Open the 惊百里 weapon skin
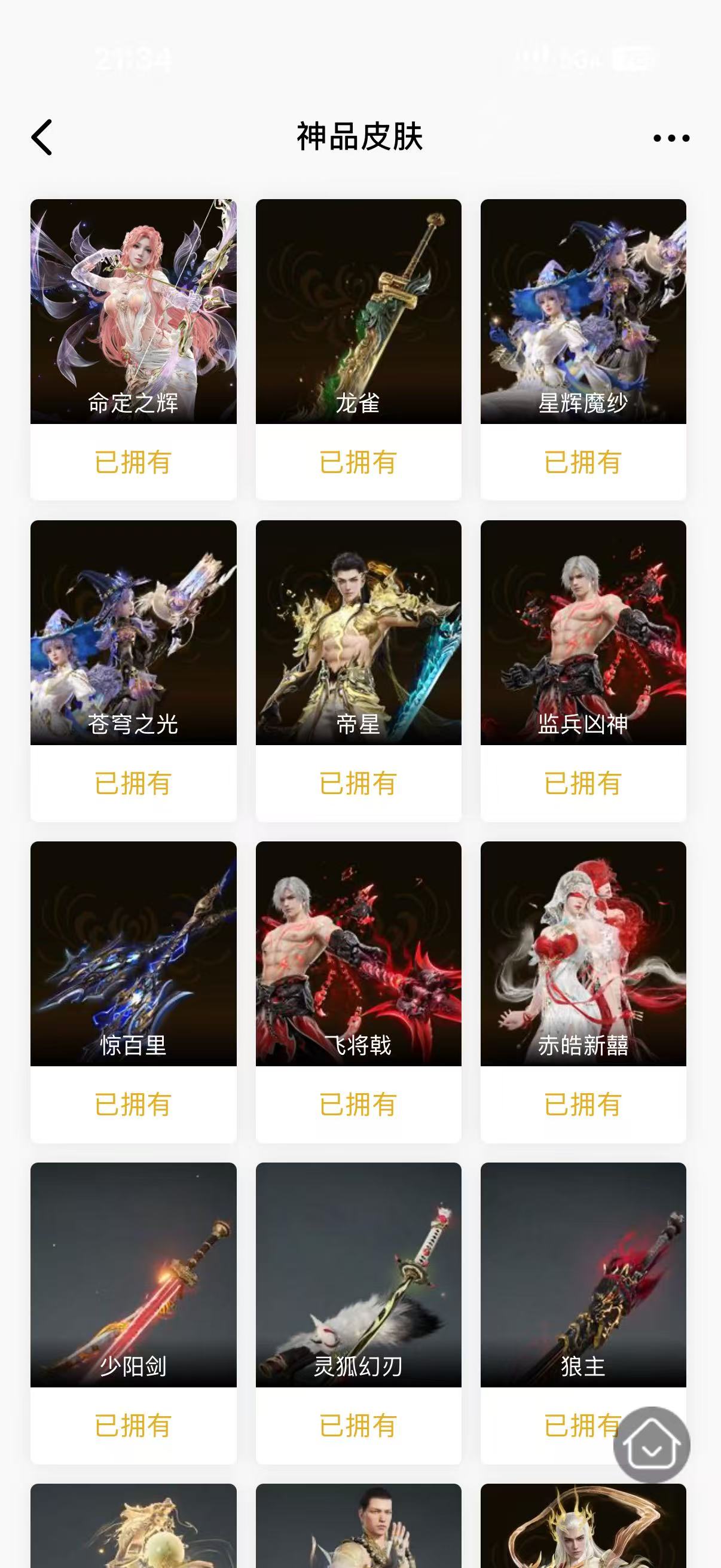This screenshot has height=1568, width=721. coord(133,954)
